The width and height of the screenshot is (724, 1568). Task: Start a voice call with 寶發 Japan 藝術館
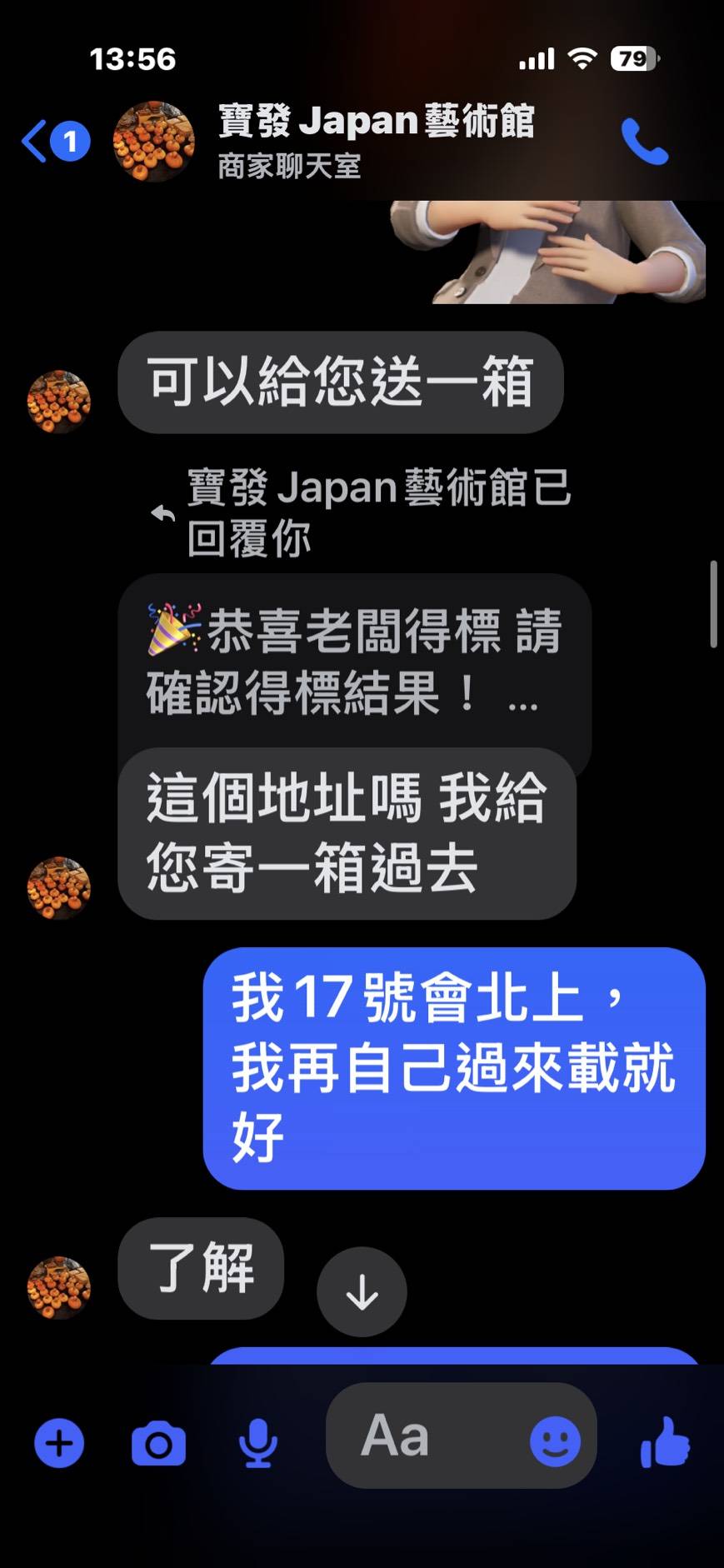pyautogui.click(x=644, y=142)
